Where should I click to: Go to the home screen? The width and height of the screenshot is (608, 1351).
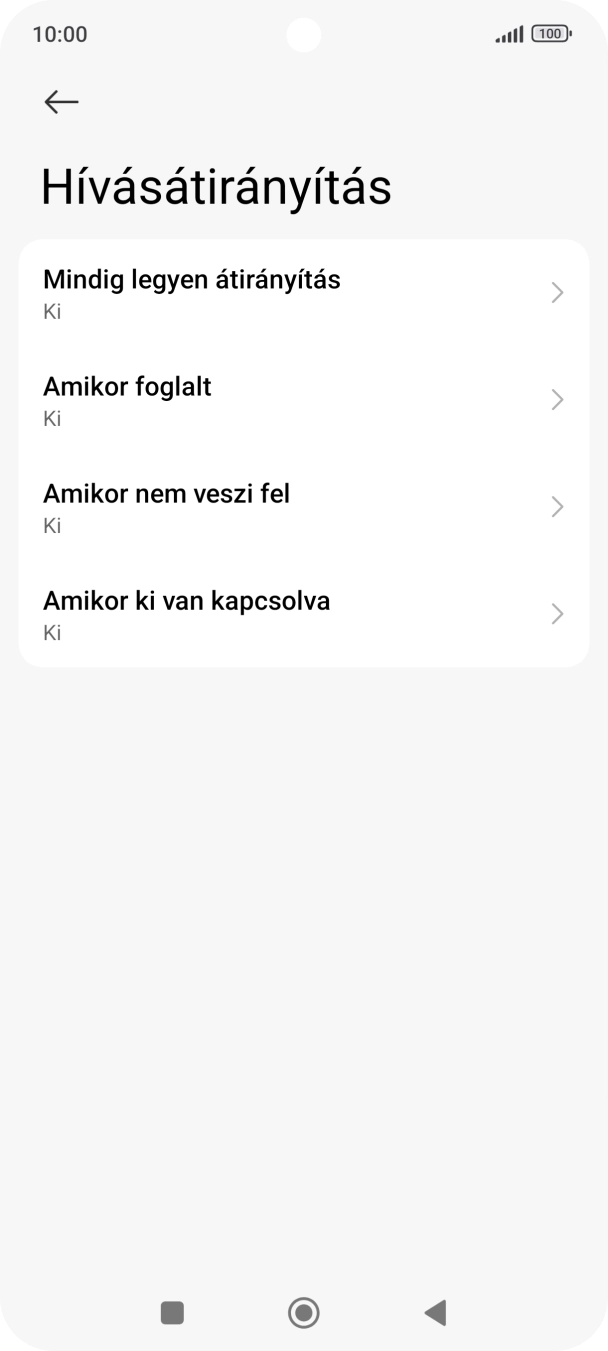point(303,1312)
